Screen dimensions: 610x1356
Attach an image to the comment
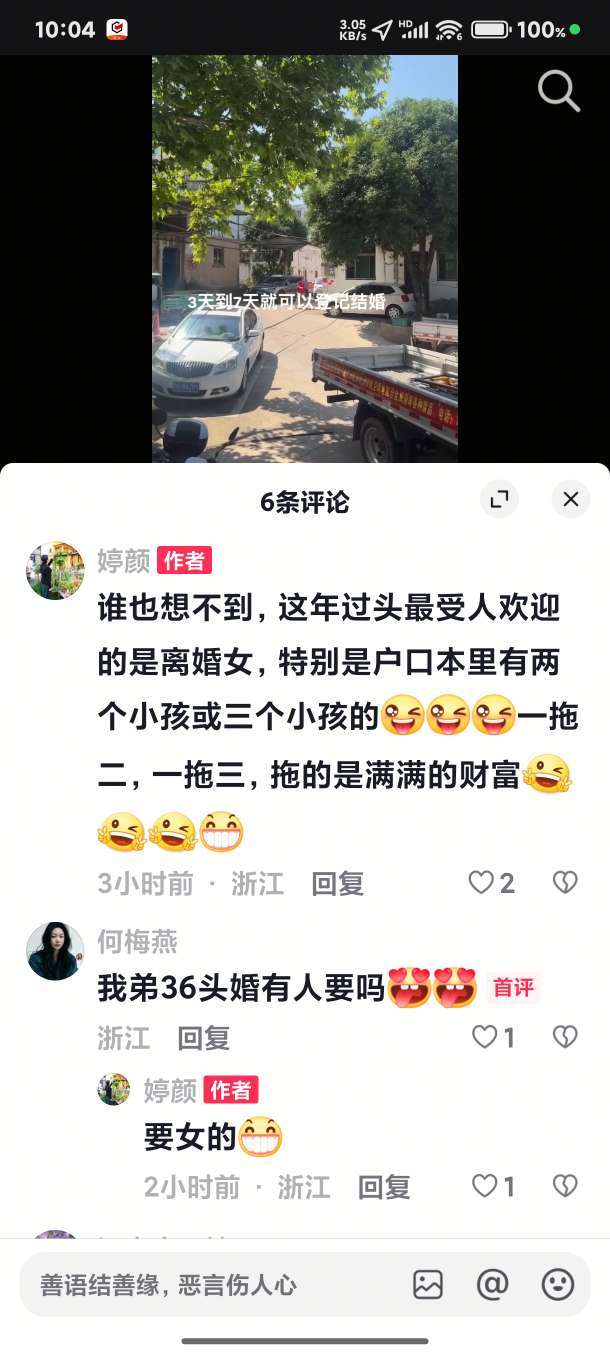(x=428, y=1285)
